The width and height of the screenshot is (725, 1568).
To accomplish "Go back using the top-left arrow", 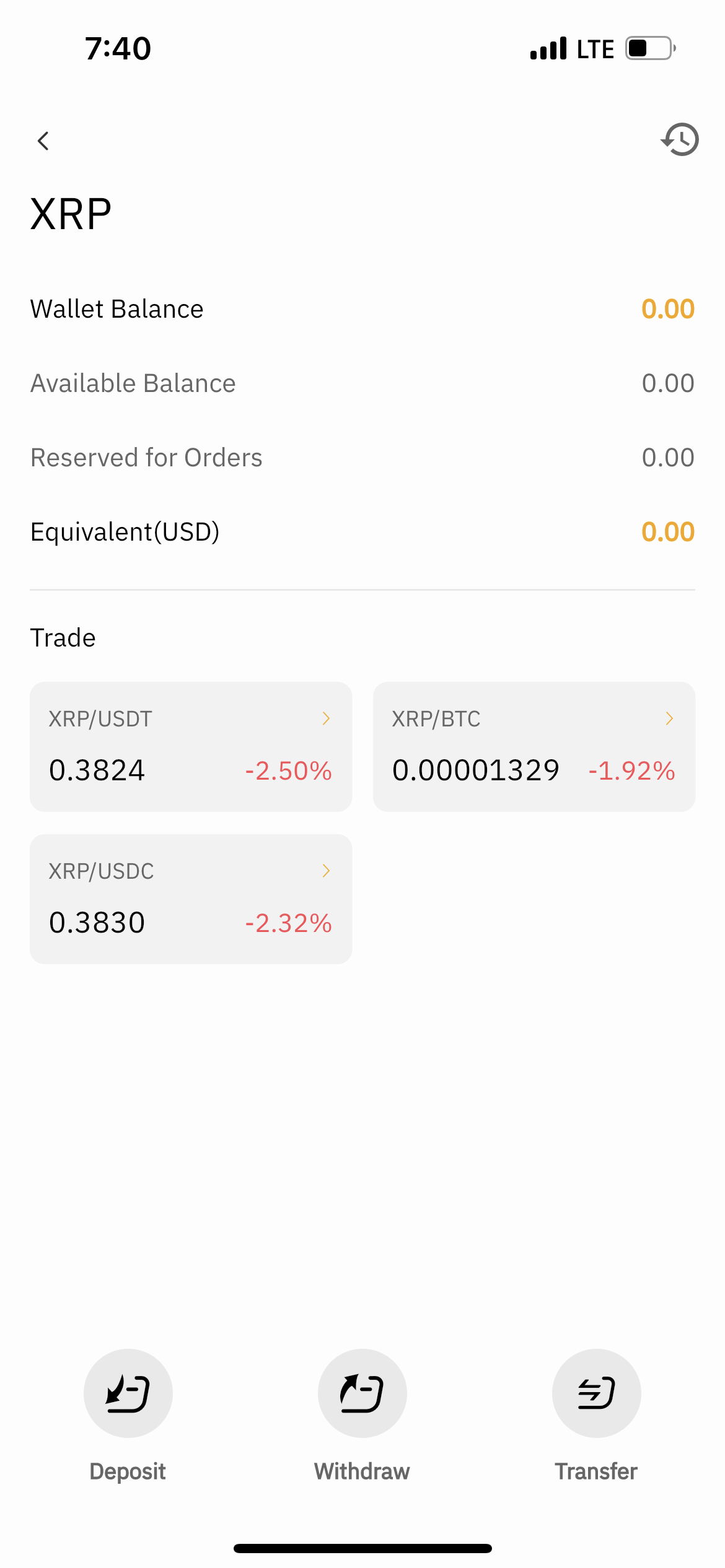I will [43, 141].
